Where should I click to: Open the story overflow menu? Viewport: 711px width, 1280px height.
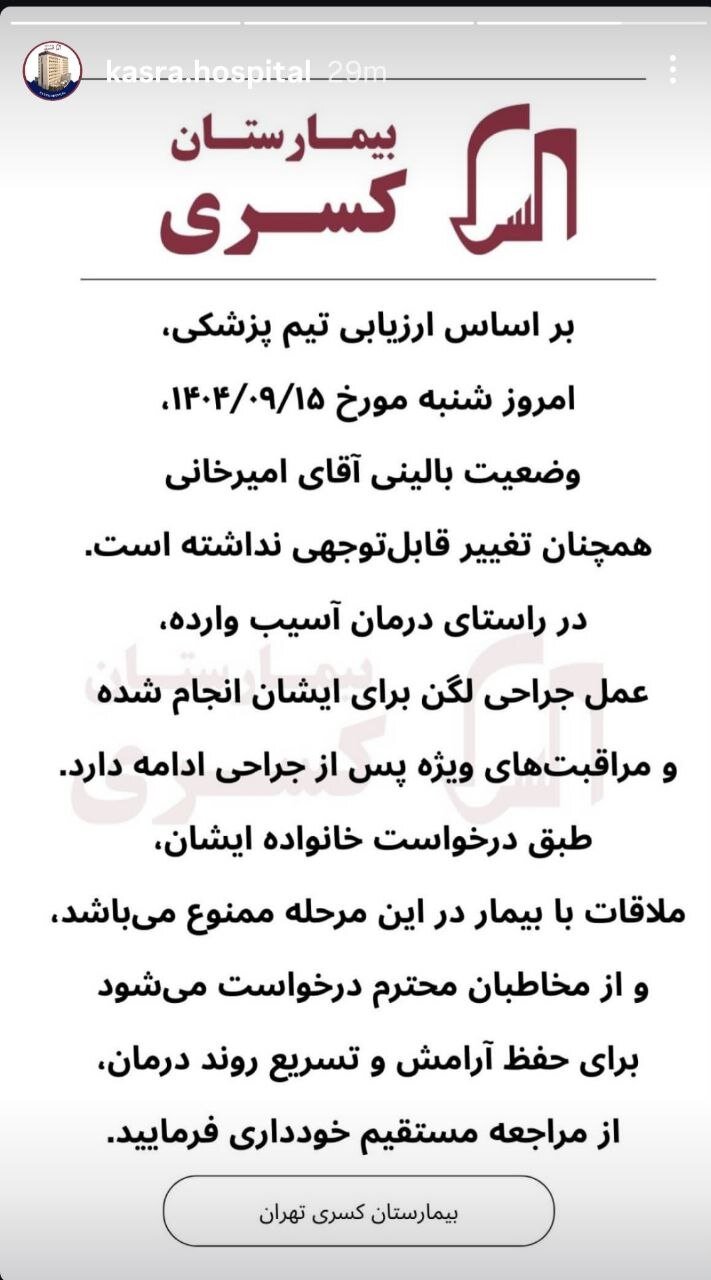[673, 70]
